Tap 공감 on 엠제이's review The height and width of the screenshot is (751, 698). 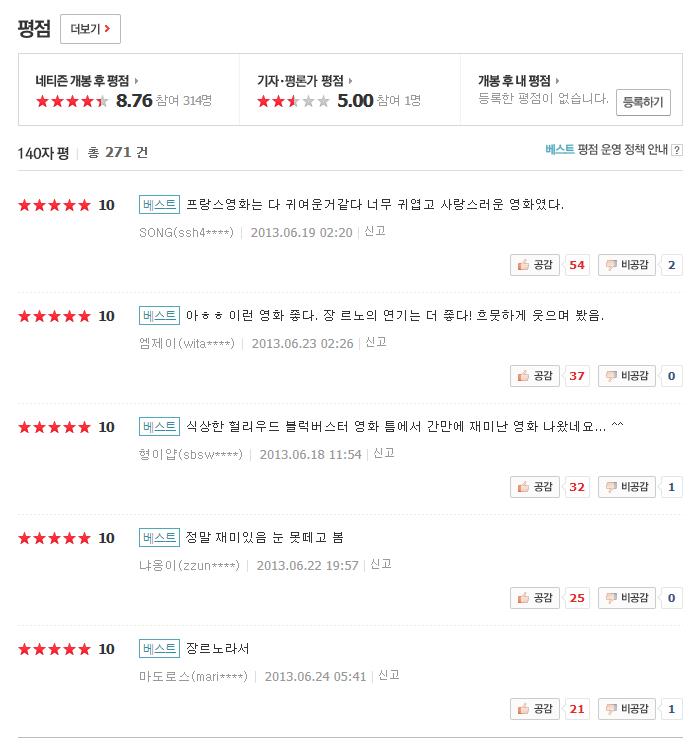[x=535, y=376]
